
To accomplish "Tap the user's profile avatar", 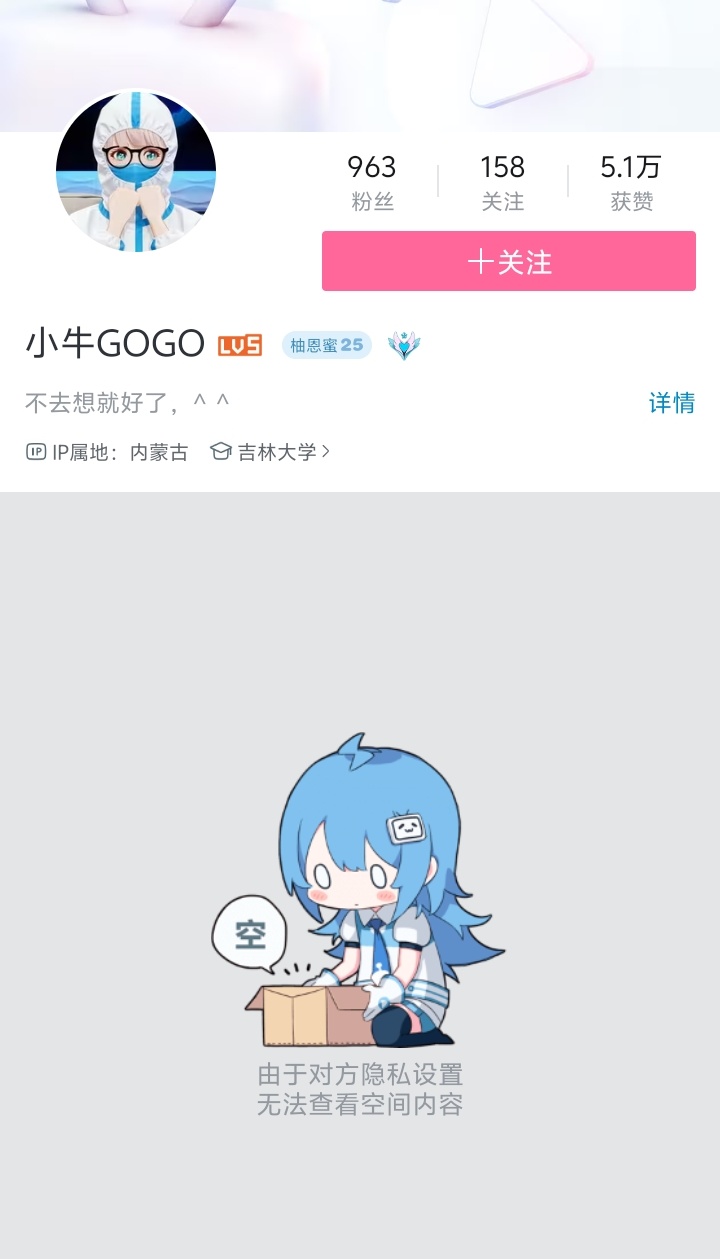I will (136, 171).
